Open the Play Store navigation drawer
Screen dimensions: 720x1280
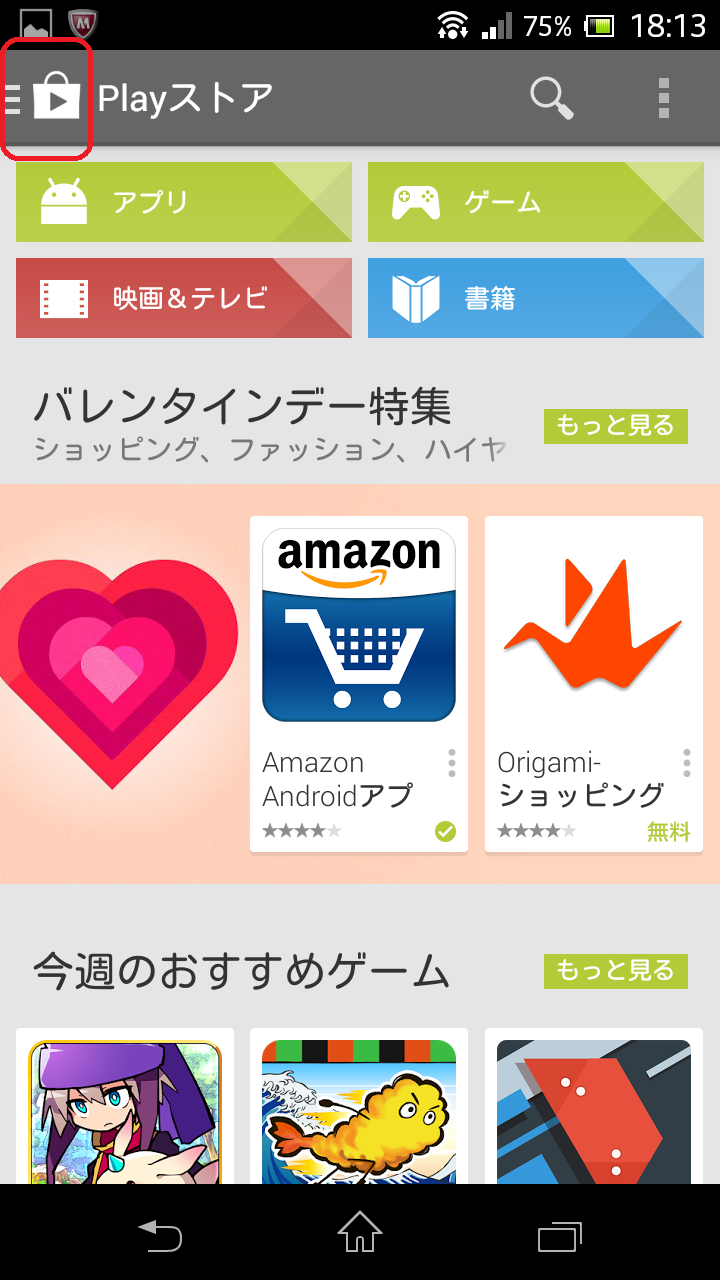tap(46, 98)
